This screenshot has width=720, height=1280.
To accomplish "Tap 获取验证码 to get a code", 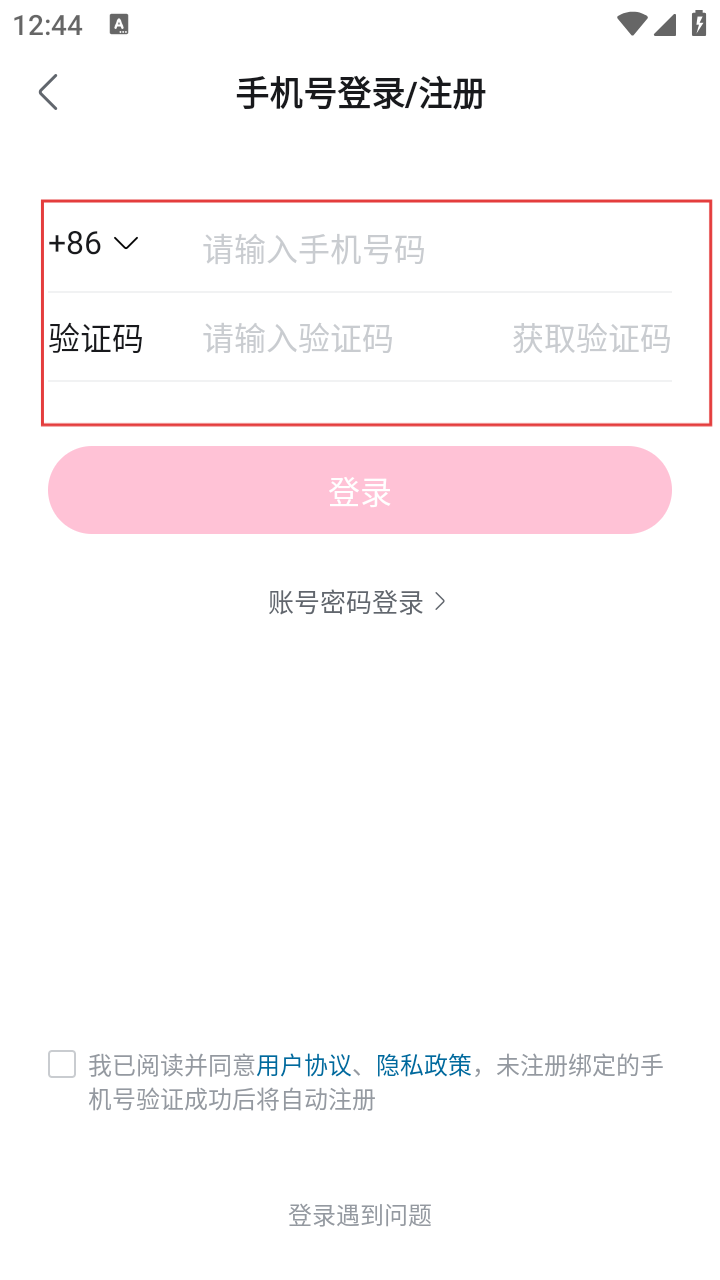I will click(591, 339).
